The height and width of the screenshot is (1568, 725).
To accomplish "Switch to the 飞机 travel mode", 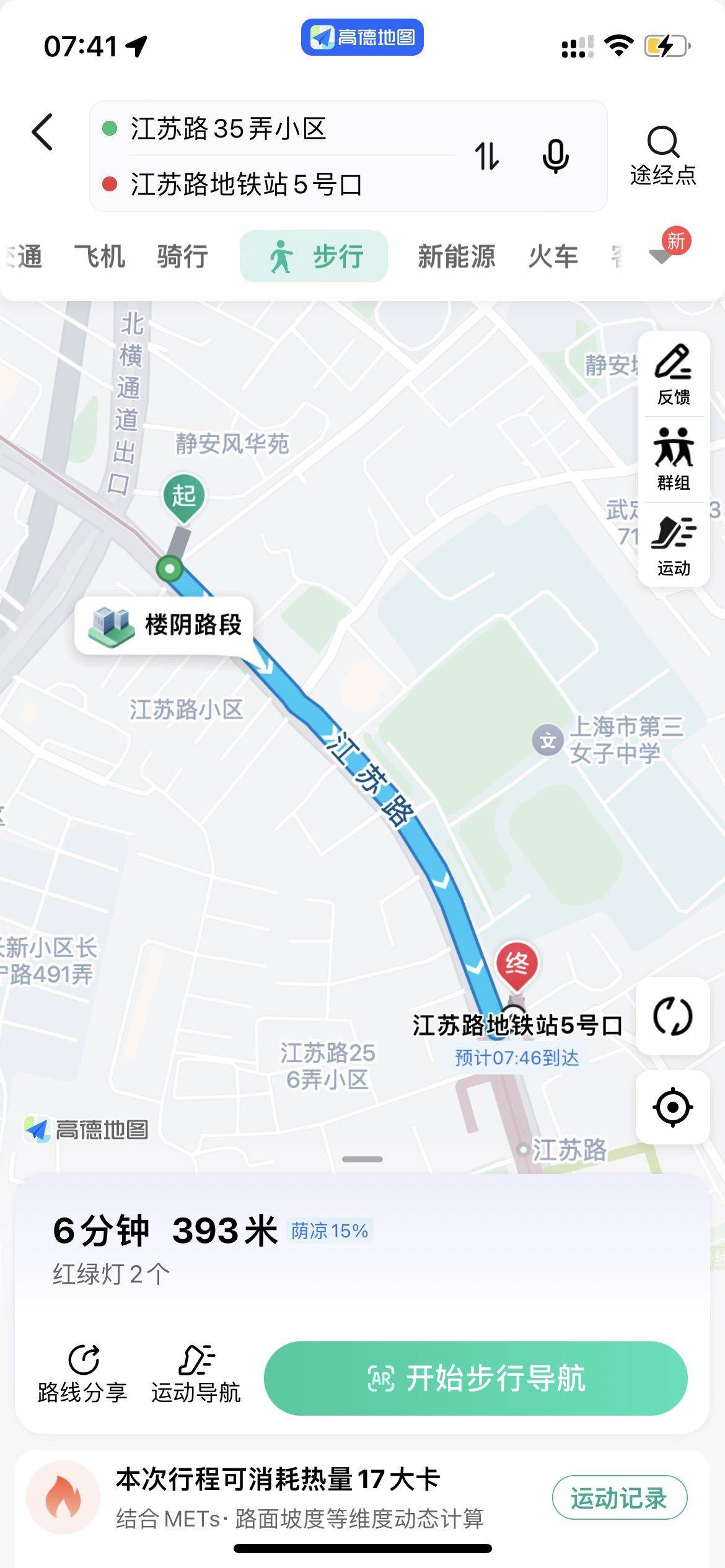I will tap(100, 256).
